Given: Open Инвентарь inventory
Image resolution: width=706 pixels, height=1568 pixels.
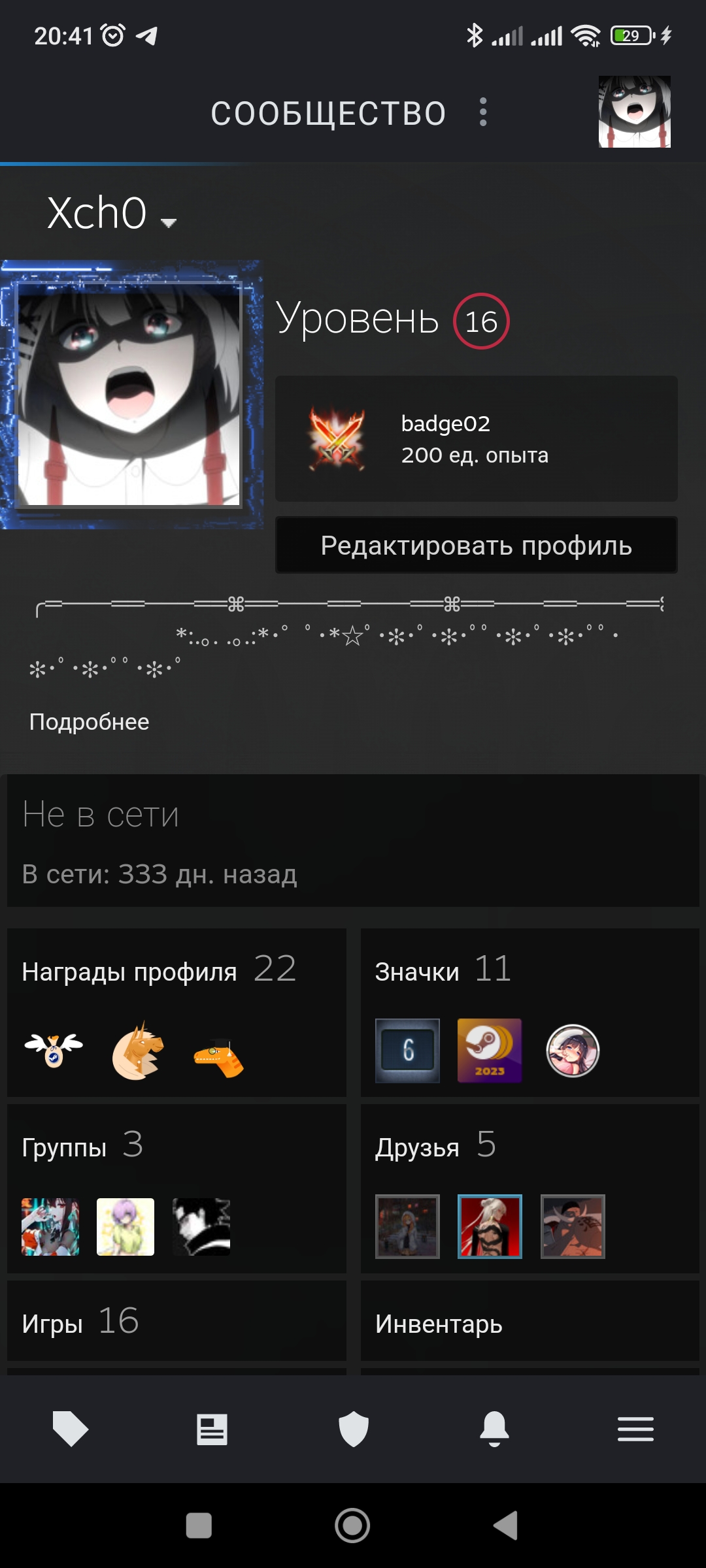Looking at the screenshot, I should click(x=530, y=1321).
